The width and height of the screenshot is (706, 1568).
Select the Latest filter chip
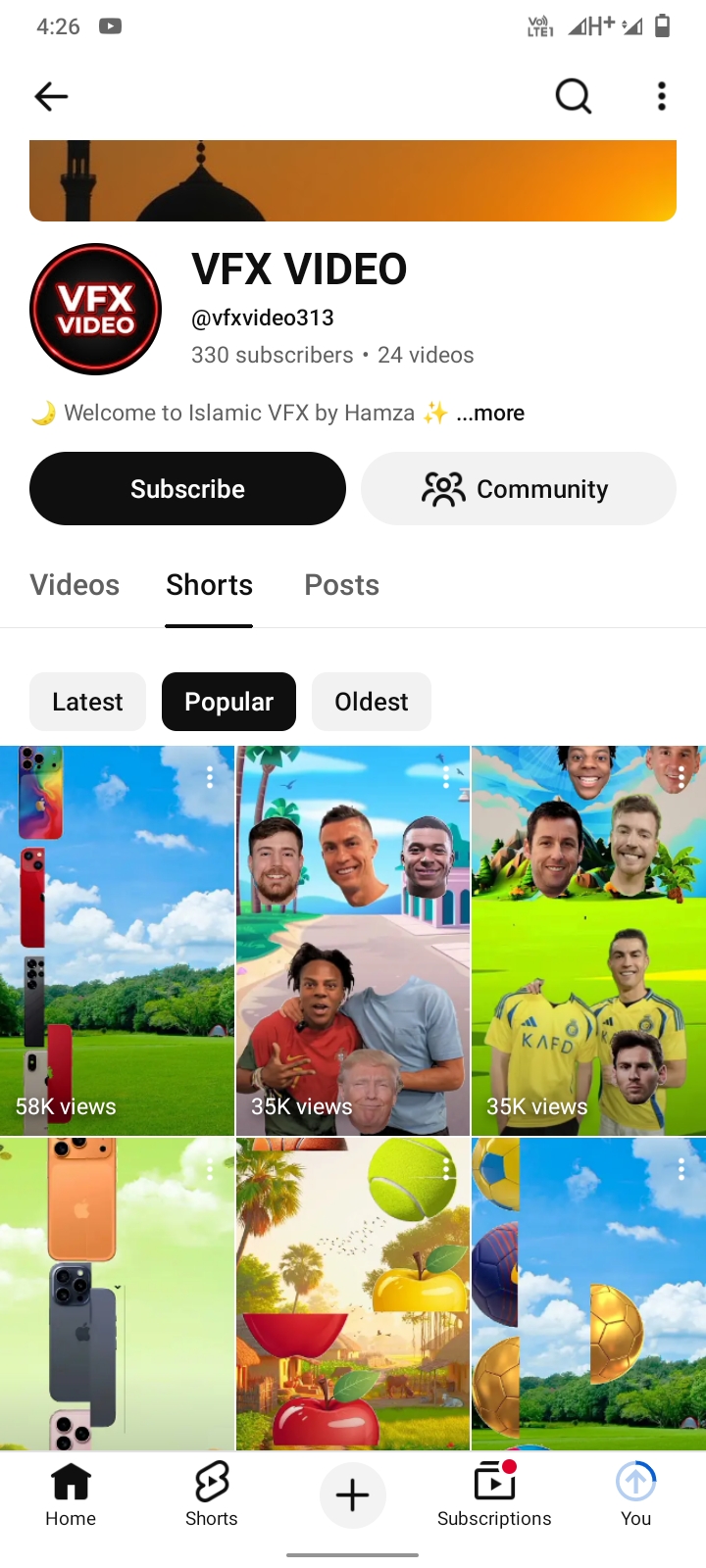(87, 702)
